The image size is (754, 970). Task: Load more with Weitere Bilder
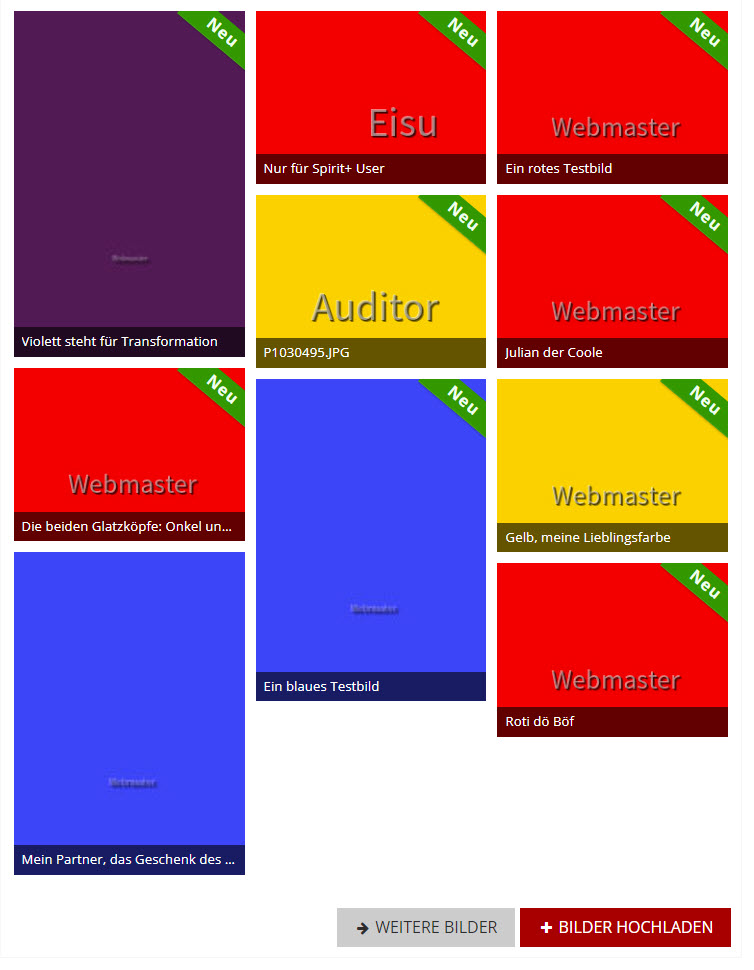pos(426,927)
